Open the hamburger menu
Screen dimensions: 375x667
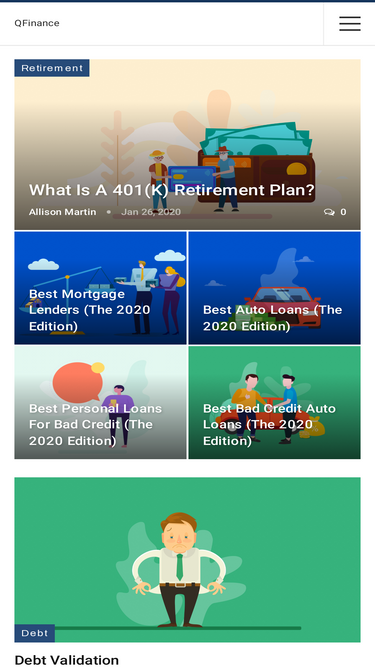(349, 24)
